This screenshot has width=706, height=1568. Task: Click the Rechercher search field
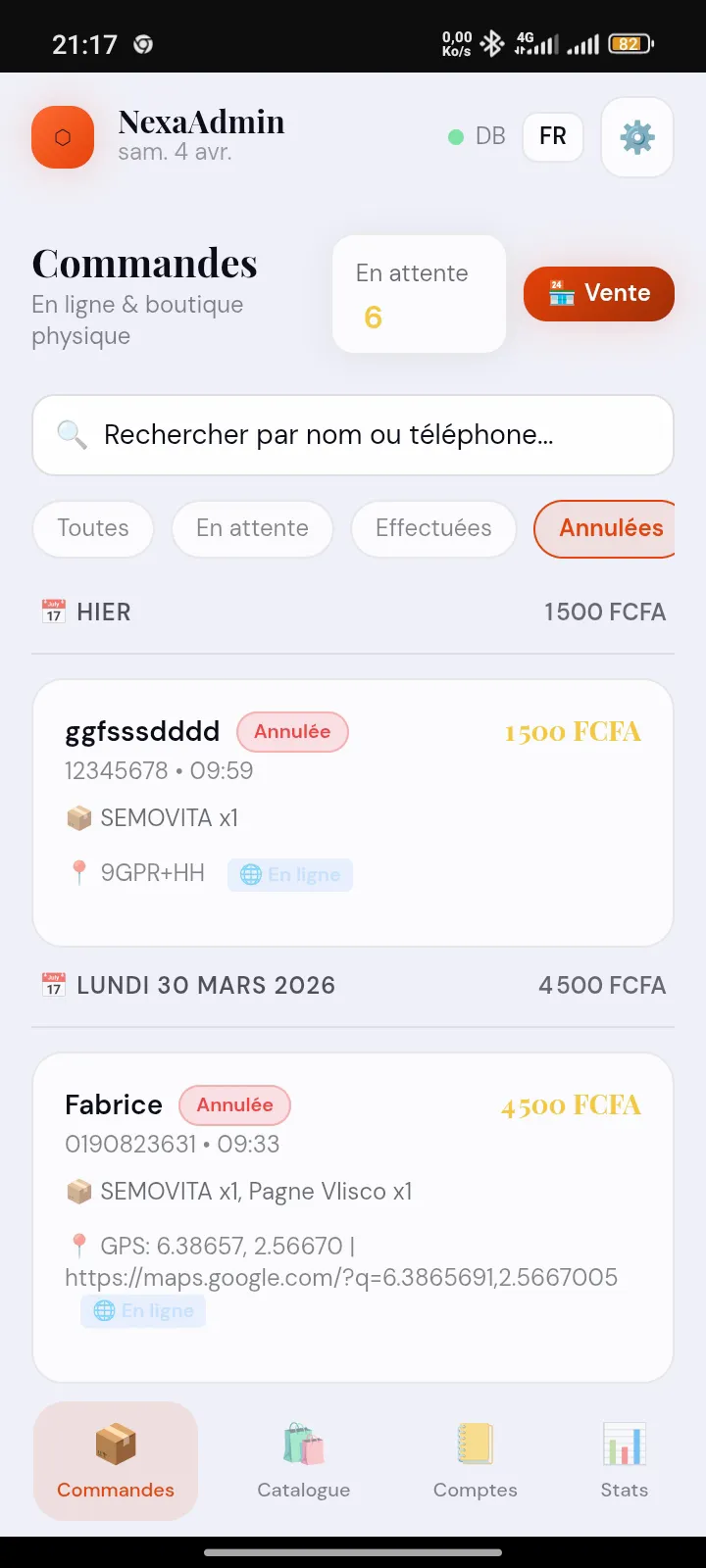(353, 434)
